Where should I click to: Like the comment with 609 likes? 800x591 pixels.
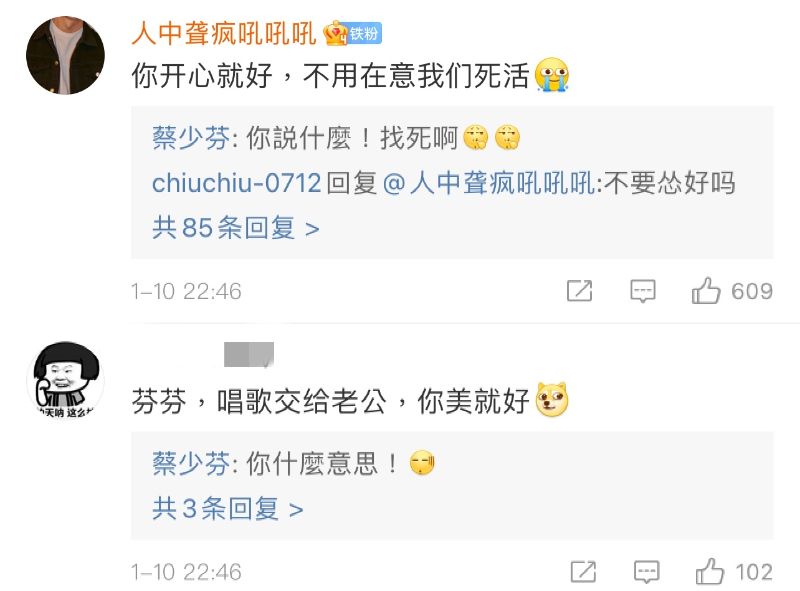pos(707,291)
